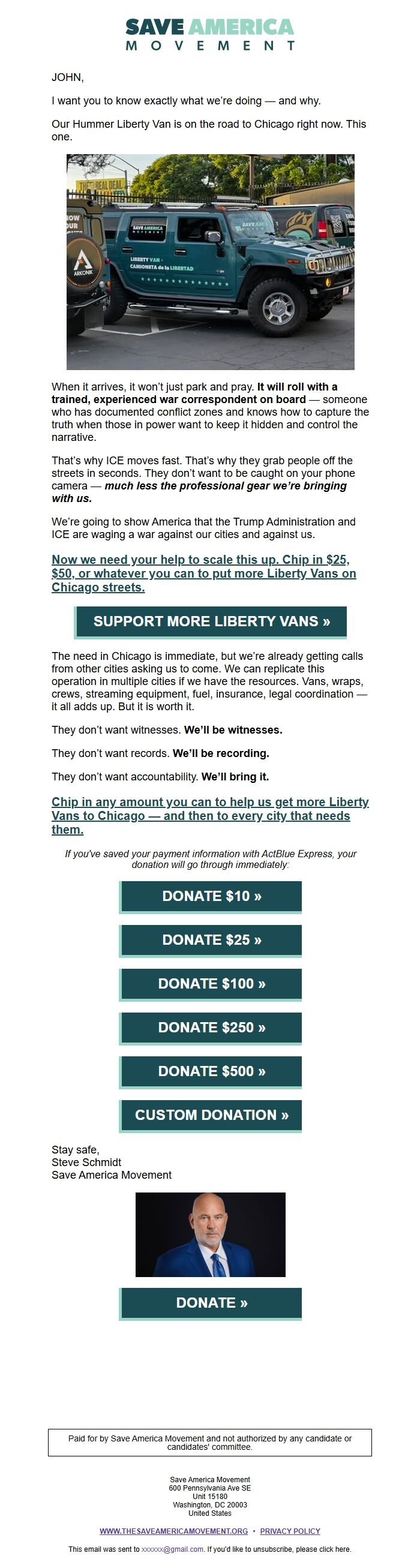Choose the Donate $25 button
420x1568 pixels.
[211, 940]
